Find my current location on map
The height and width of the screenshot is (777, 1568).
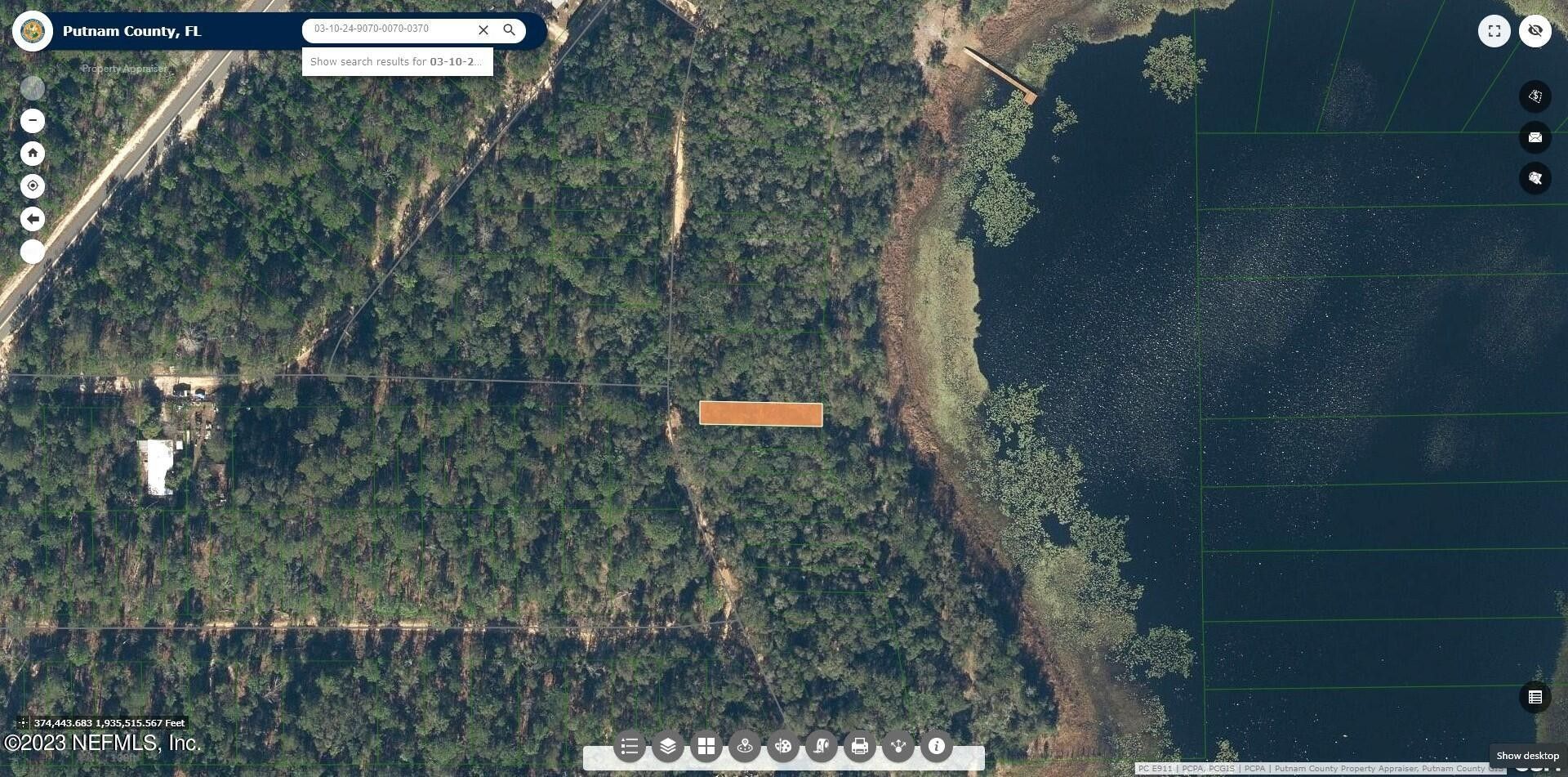click(x=33, y=185)
